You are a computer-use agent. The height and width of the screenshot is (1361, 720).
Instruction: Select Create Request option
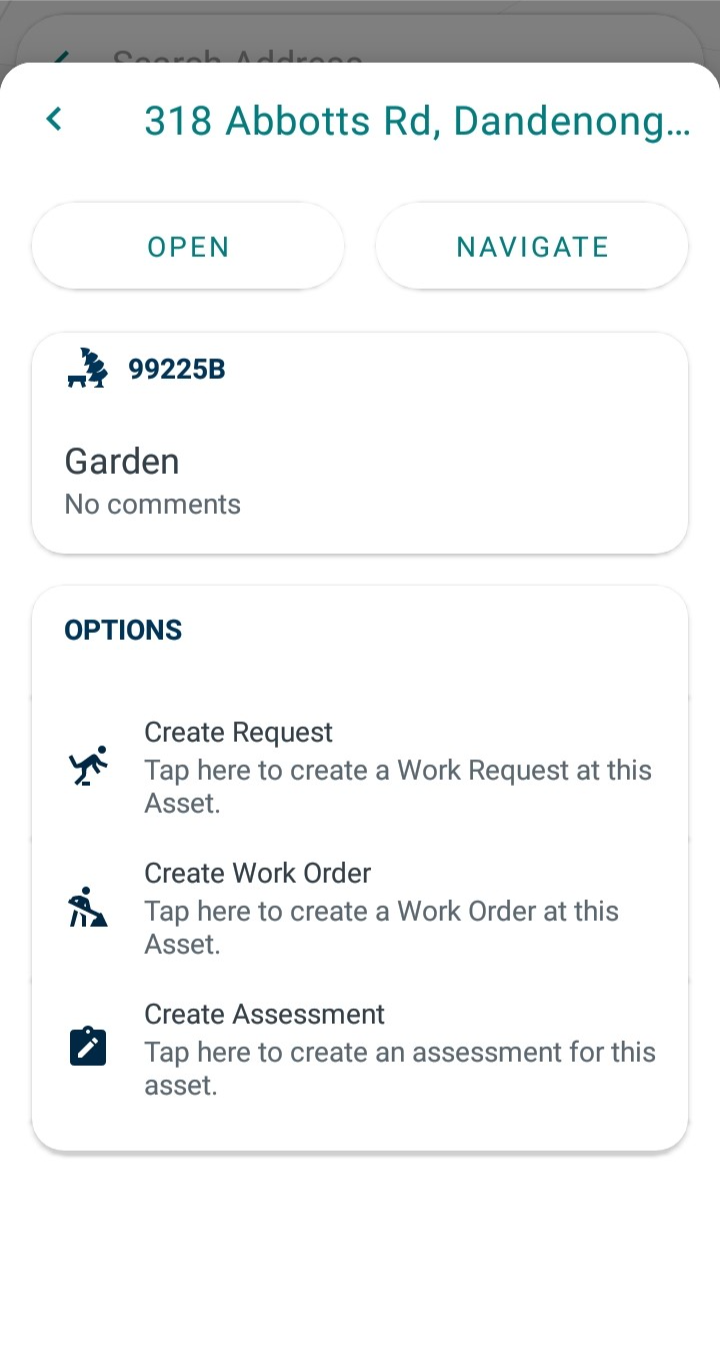click(360, 768)
